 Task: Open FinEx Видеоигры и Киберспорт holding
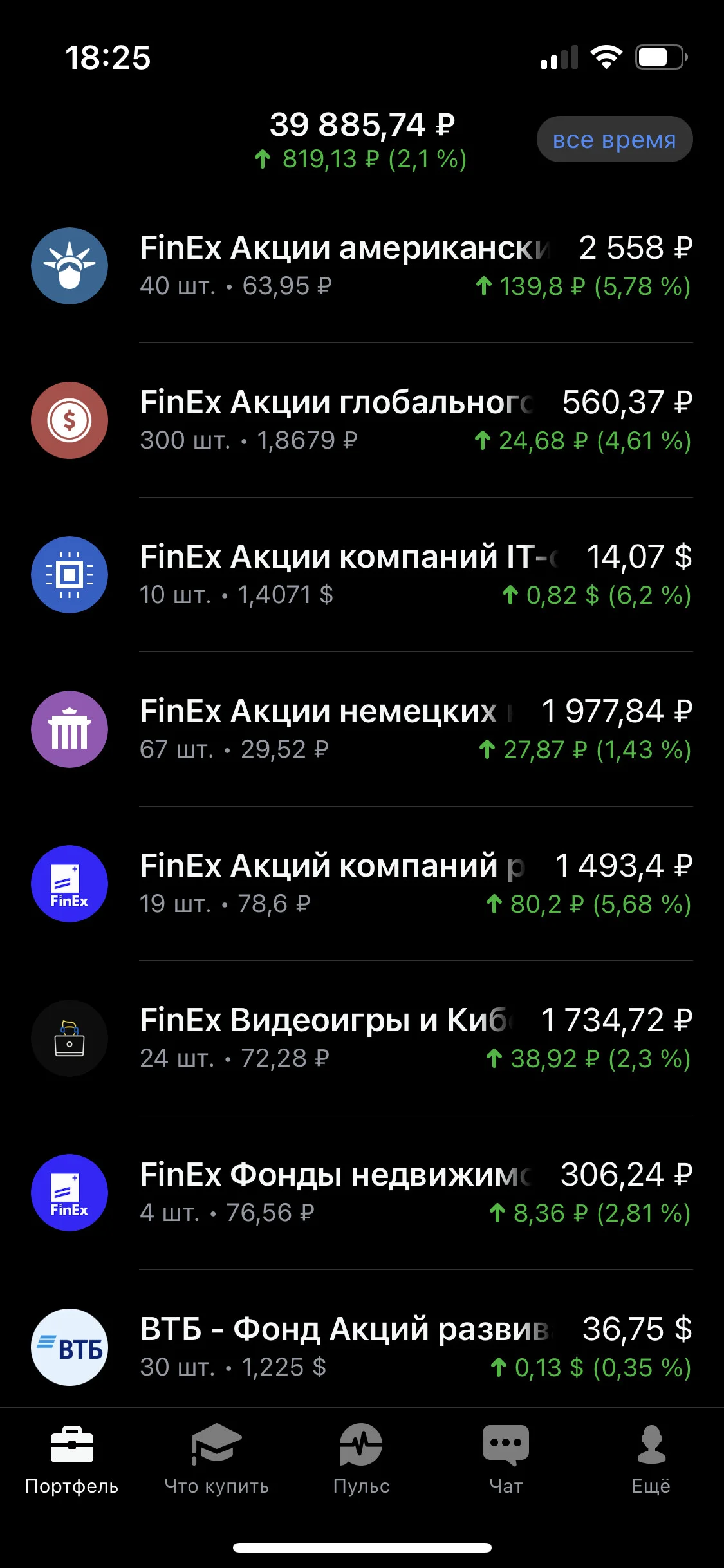[362, 1038]
